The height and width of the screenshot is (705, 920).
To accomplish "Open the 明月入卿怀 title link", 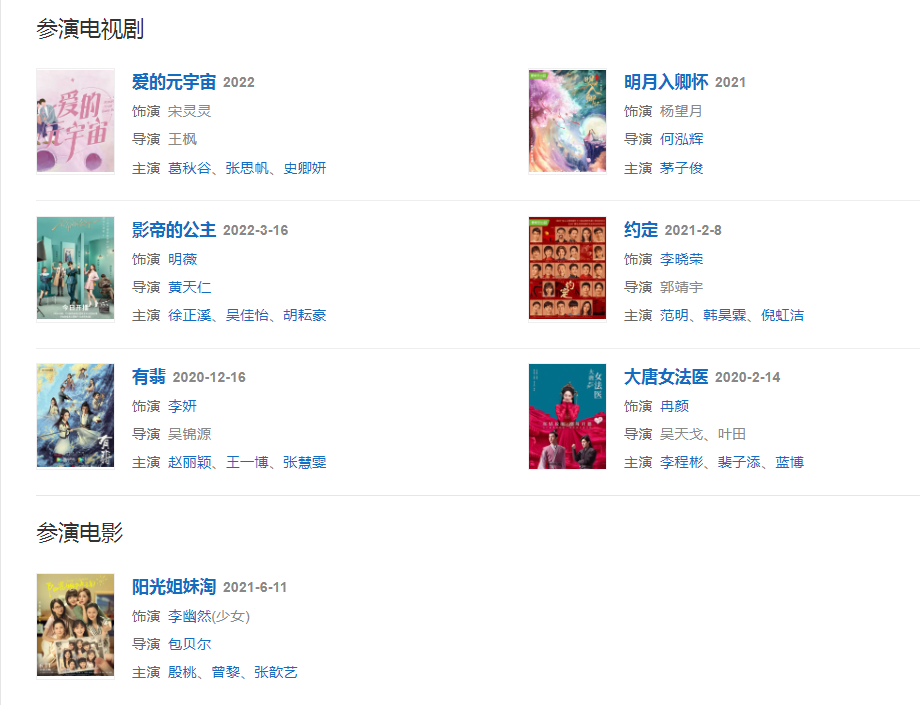I will pos(665,82).
